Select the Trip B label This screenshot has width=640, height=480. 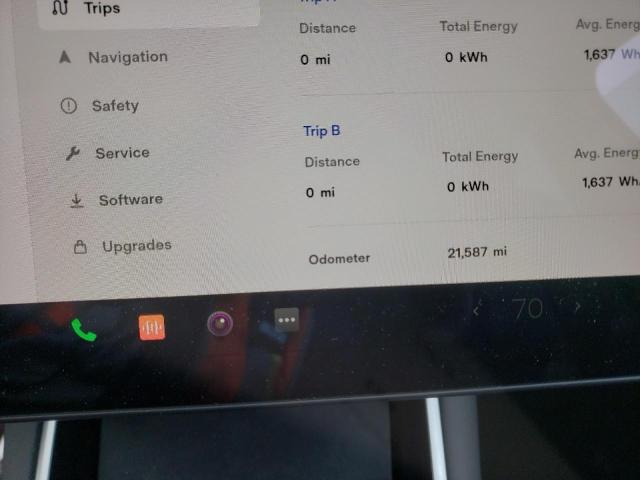coord(322,131)
